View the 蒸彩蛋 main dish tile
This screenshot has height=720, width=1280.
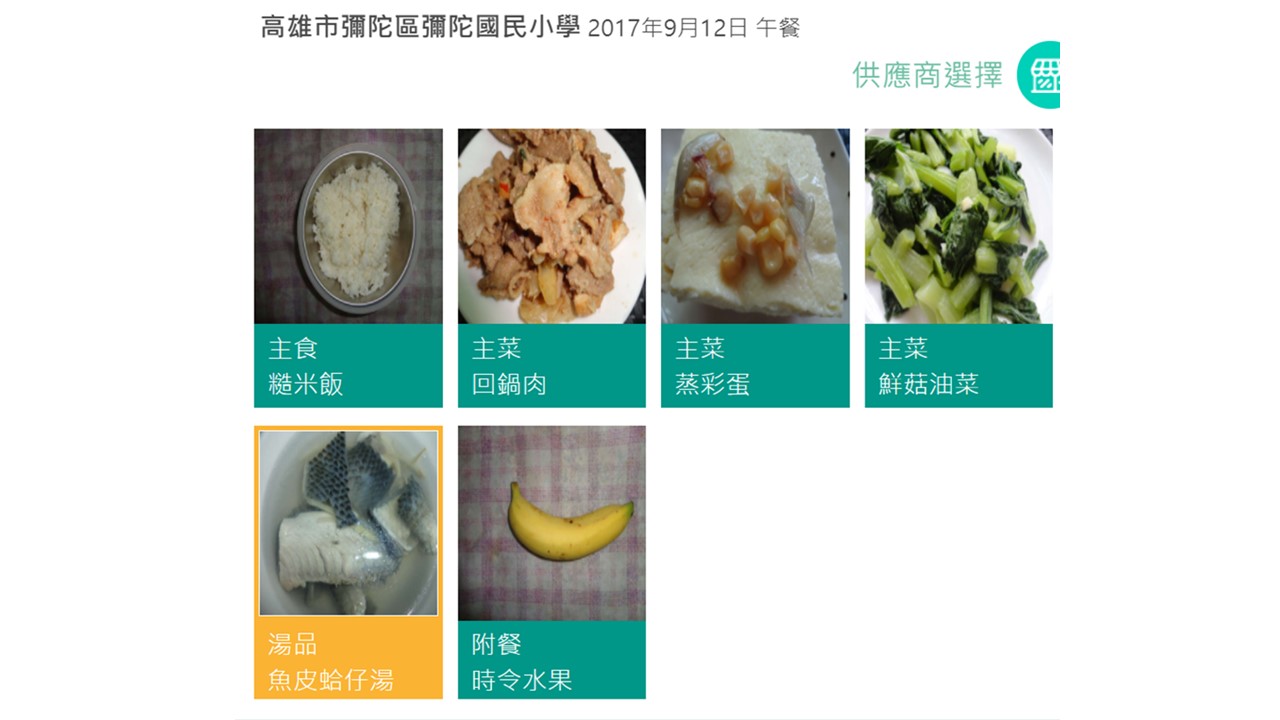(x=755, y=267)
